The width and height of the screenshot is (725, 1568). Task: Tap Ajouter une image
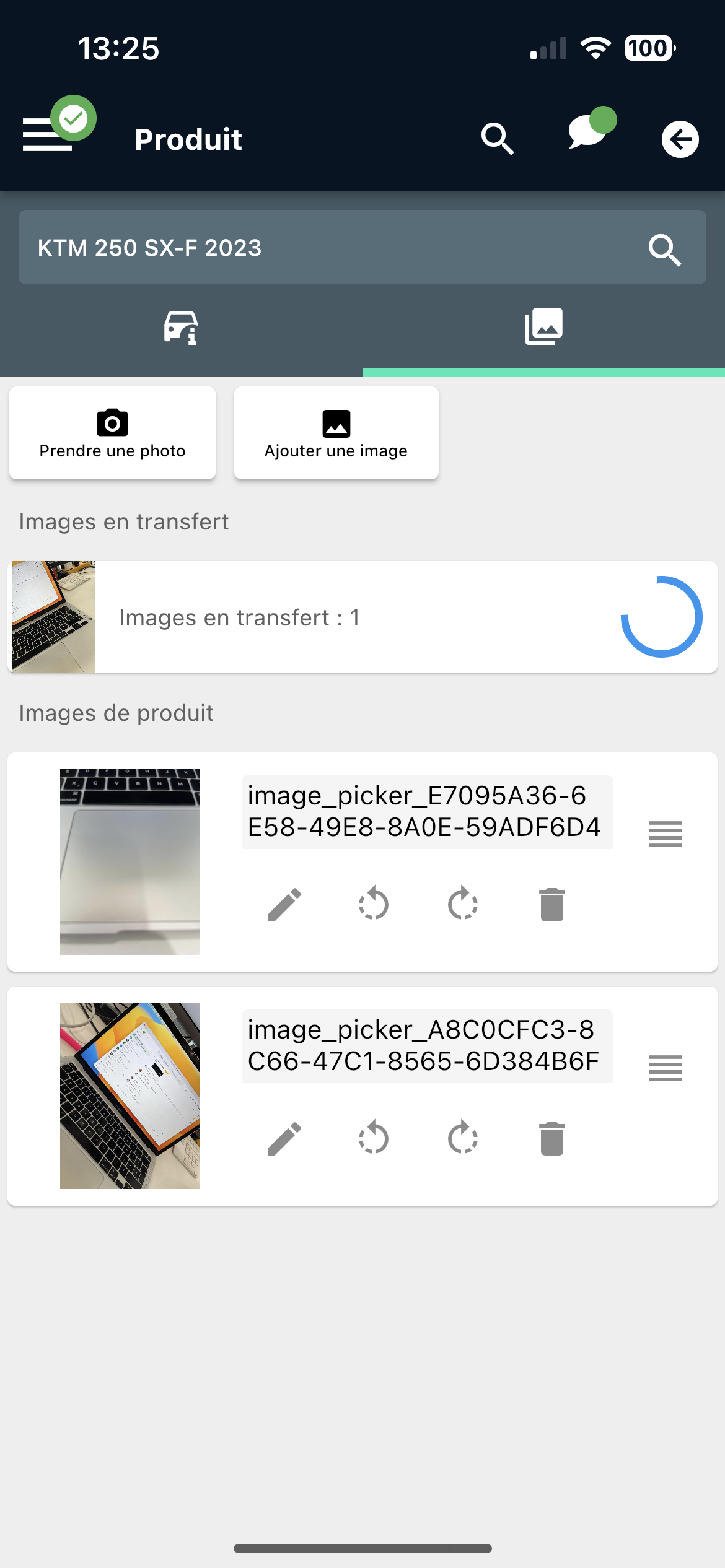[336, 433]
